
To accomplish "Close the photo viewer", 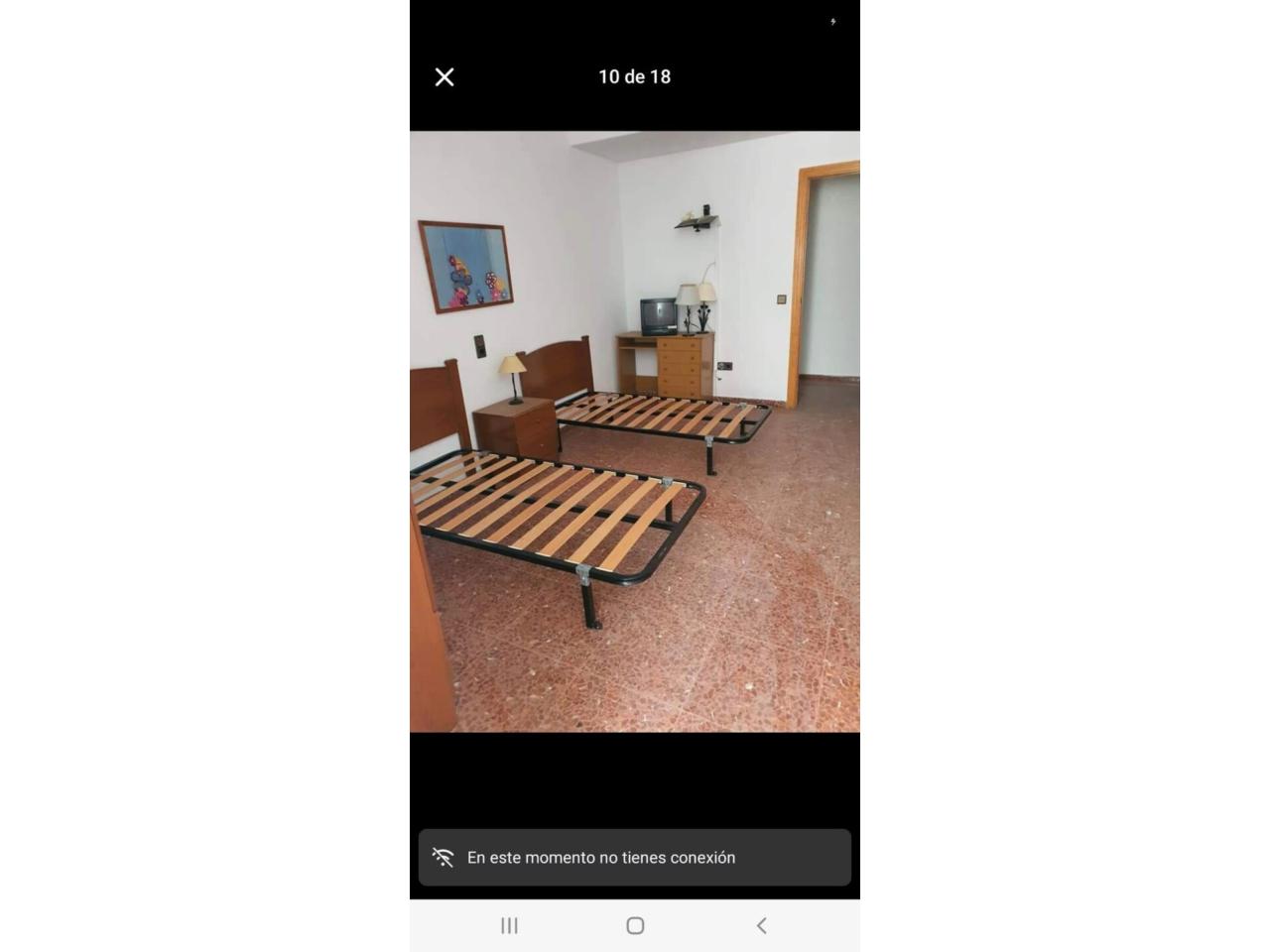I will (444, 77).
